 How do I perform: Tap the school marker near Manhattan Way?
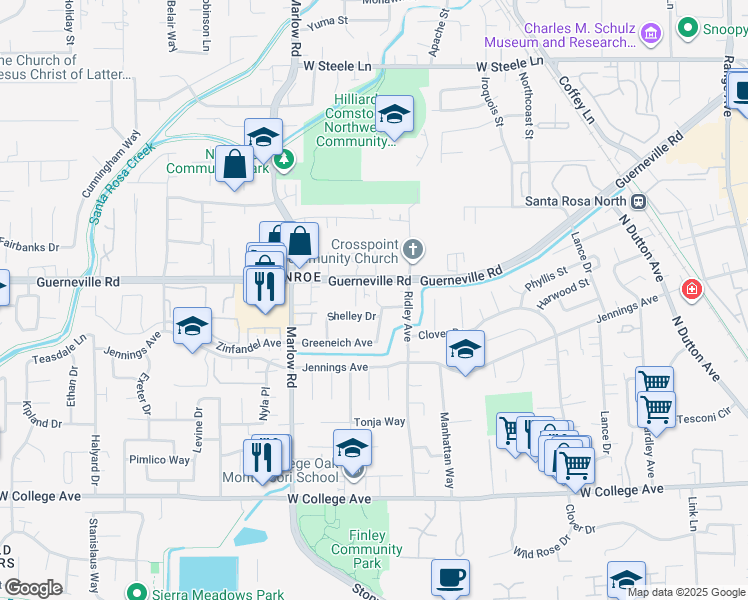coord(465,349)
